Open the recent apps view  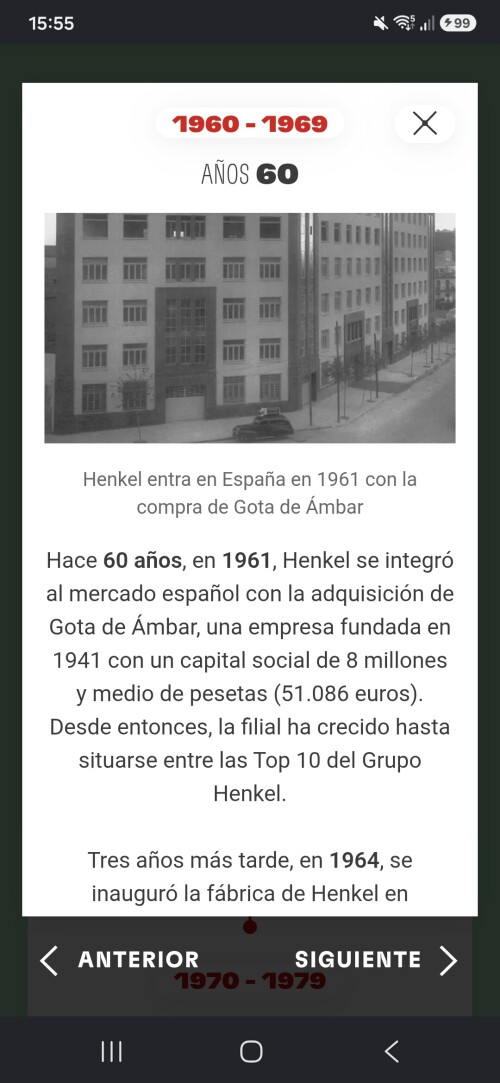(x=111, y=1051)
